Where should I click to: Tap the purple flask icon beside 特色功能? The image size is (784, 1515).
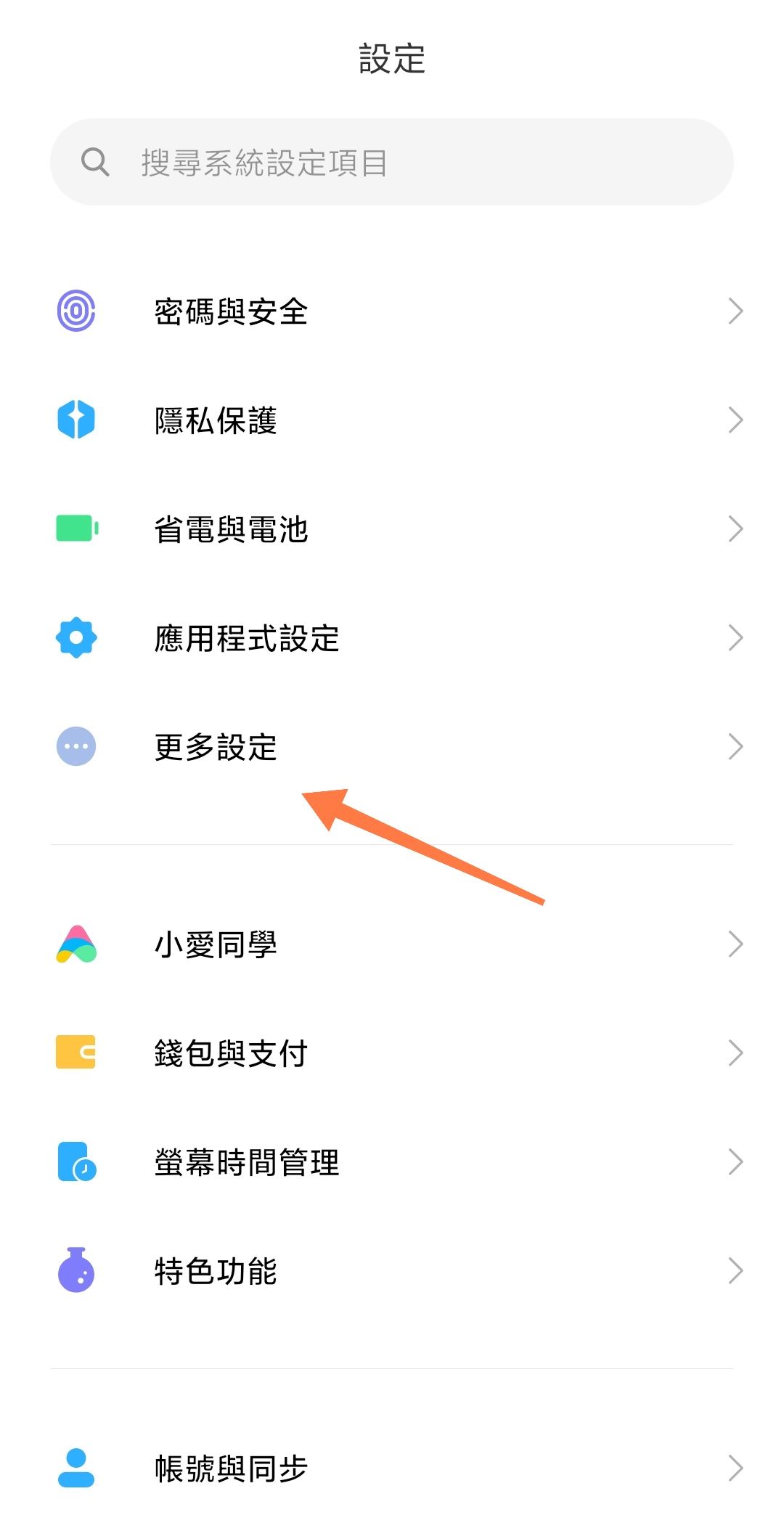[x=76, y=1270]
